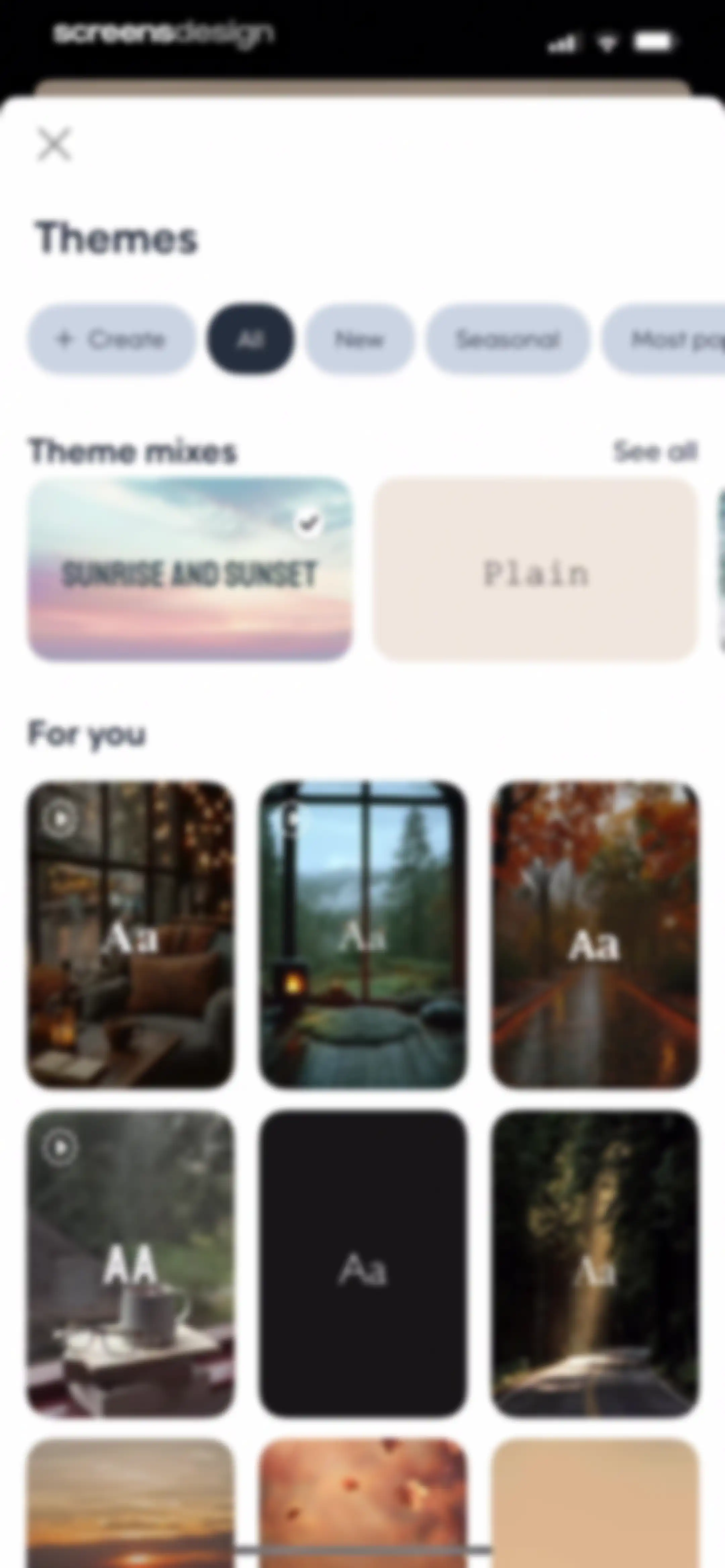Select the Sunrise and Sunset theme mix
725x1568 pixels.
[189, 569]
